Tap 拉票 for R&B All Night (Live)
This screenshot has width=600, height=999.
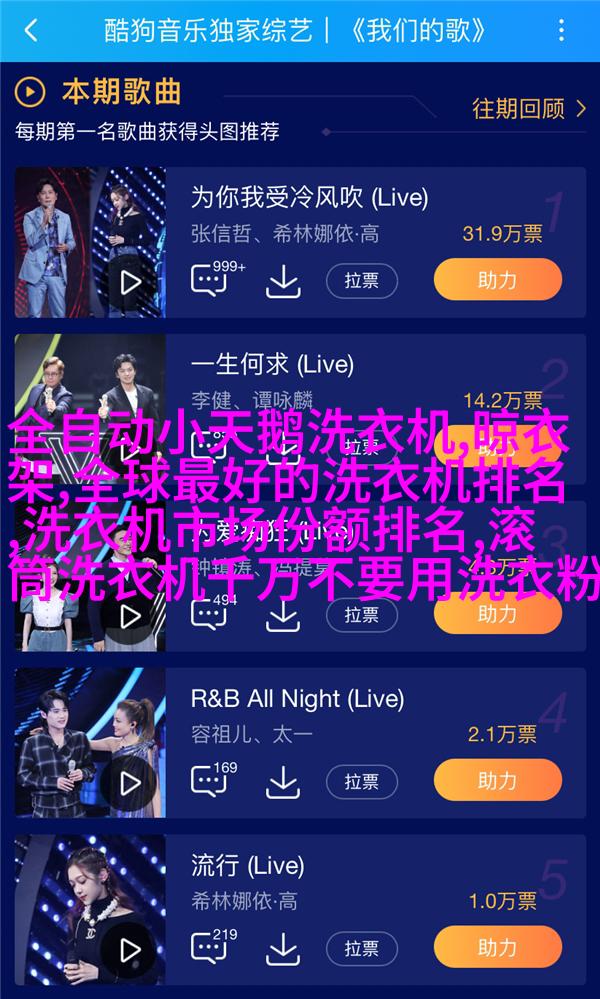[361, 781]
